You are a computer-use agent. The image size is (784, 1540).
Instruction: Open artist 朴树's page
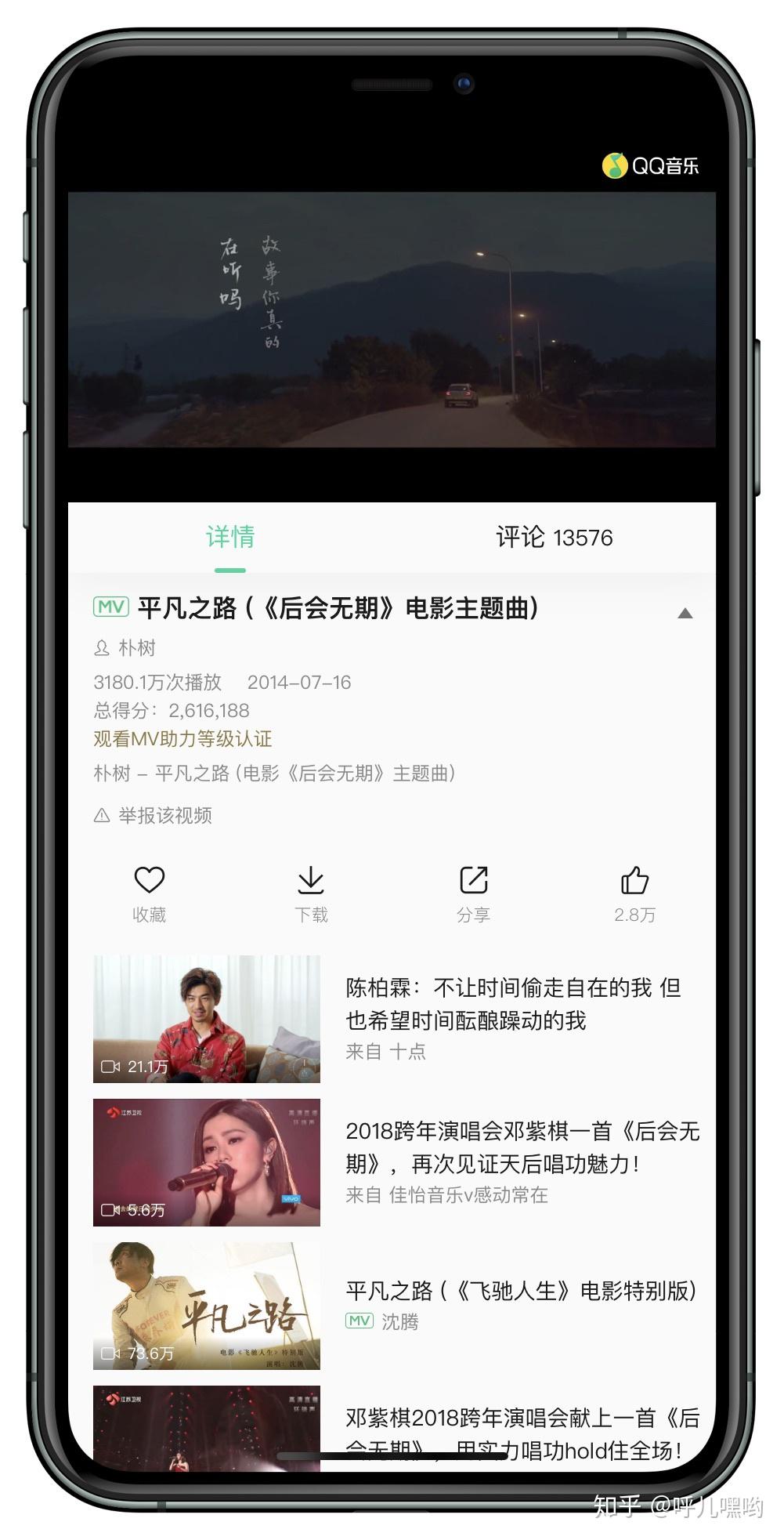click(x=136, y=648)
